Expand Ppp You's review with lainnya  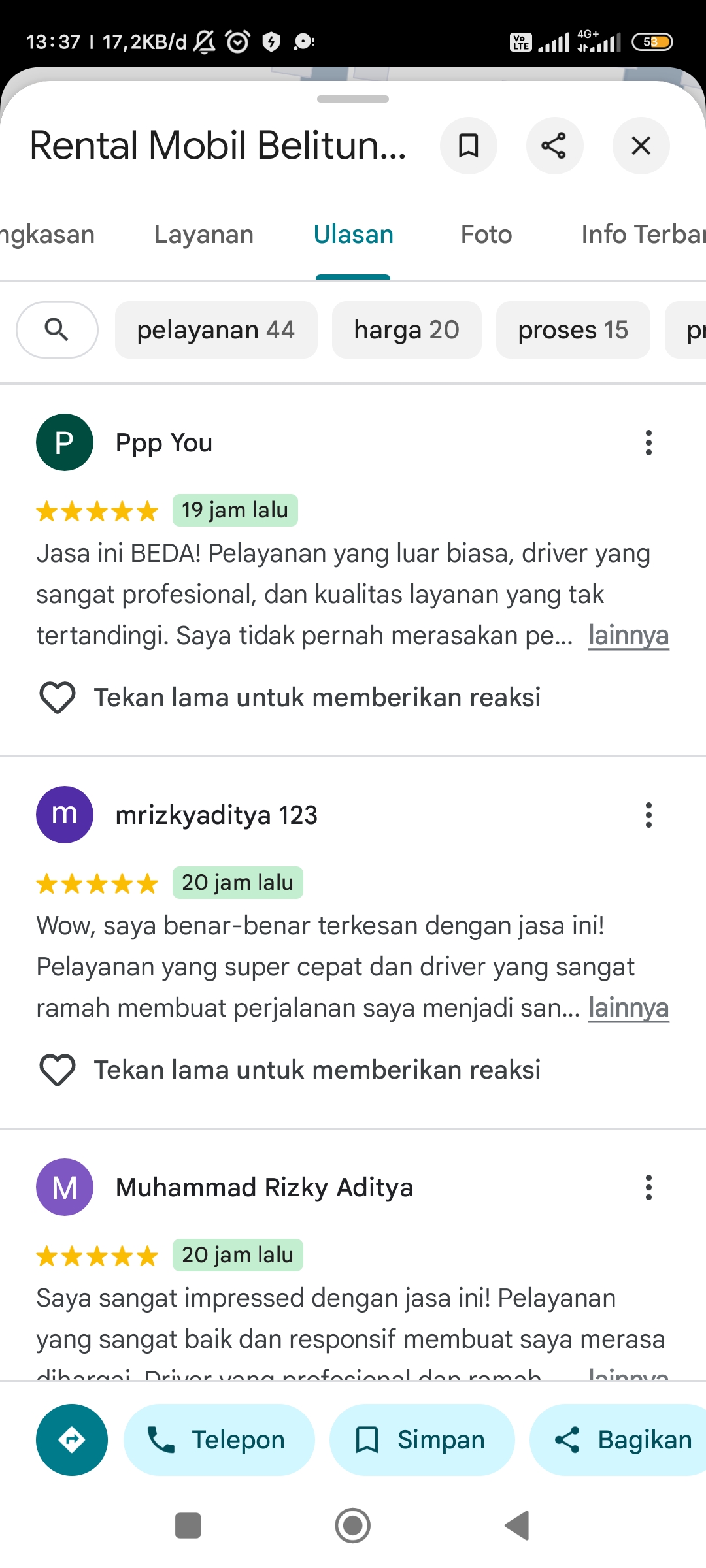click(628, 636)
